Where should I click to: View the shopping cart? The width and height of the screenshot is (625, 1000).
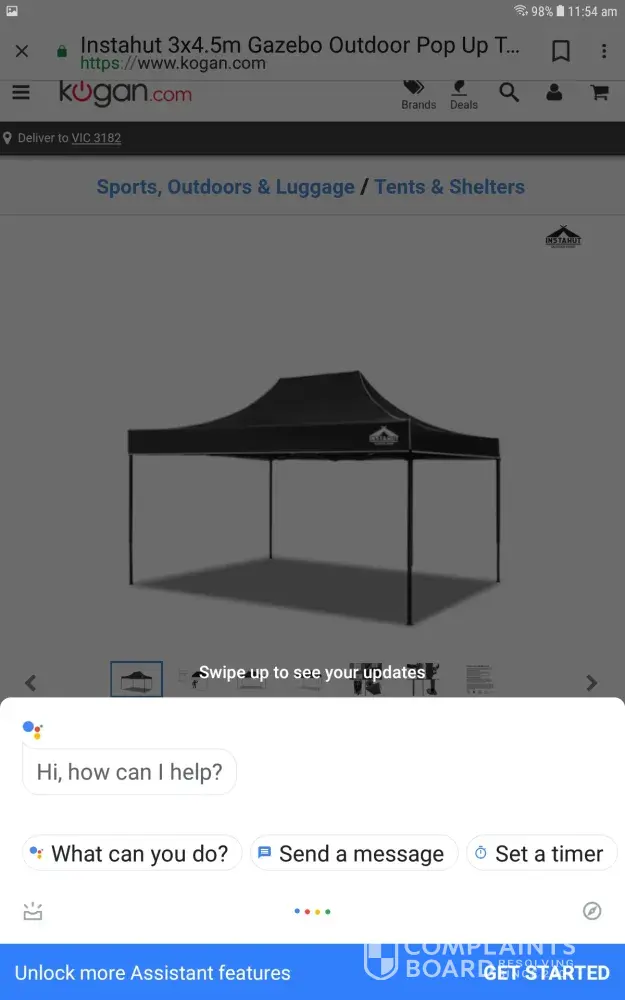pyautogui.click(x=599, y=93)
